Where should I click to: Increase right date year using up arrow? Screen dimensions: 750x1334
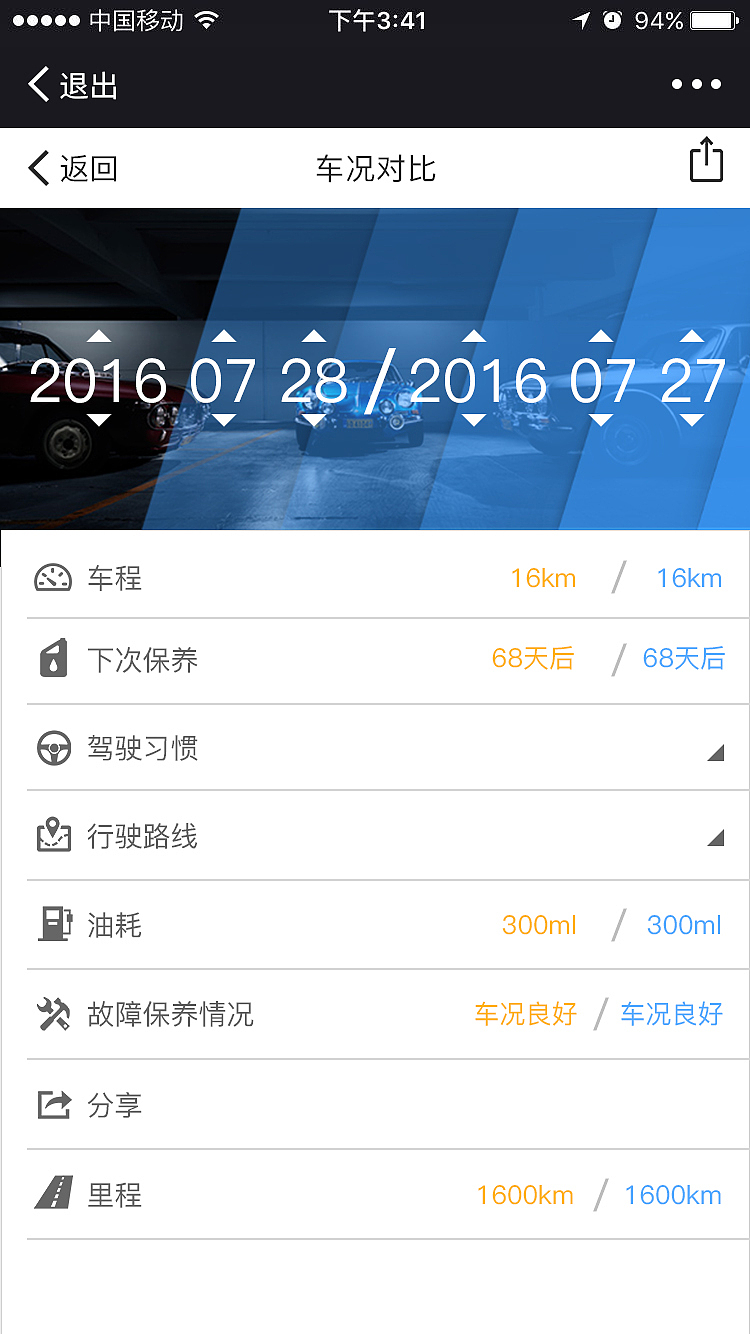pos(473,337)
